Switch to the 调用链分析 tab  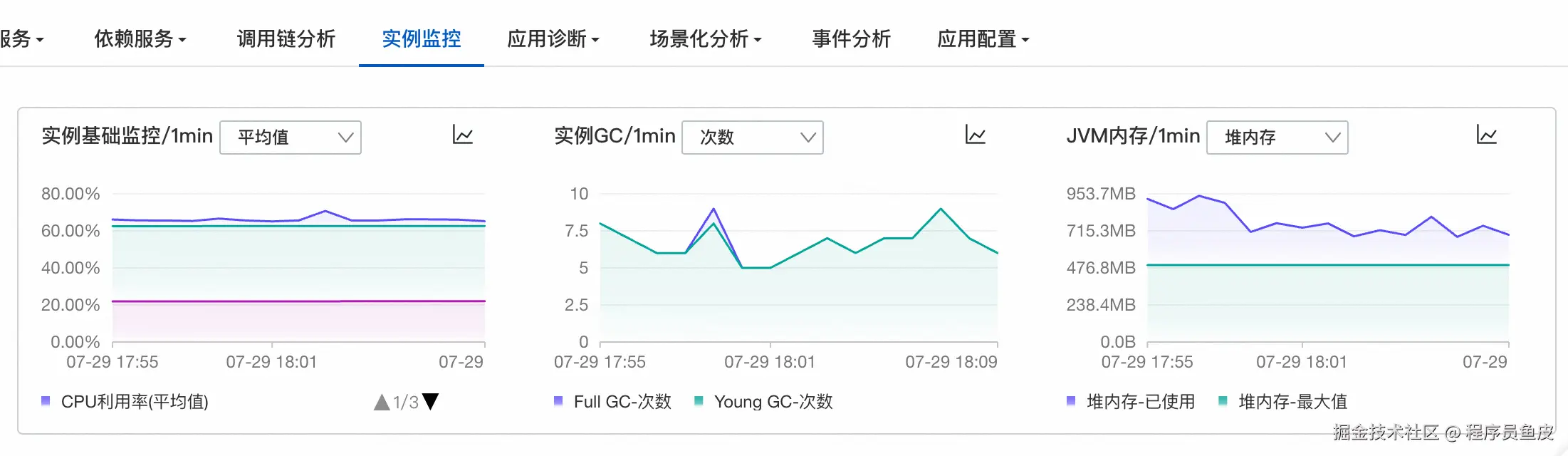pyautogui.click(x=286, y=39)
